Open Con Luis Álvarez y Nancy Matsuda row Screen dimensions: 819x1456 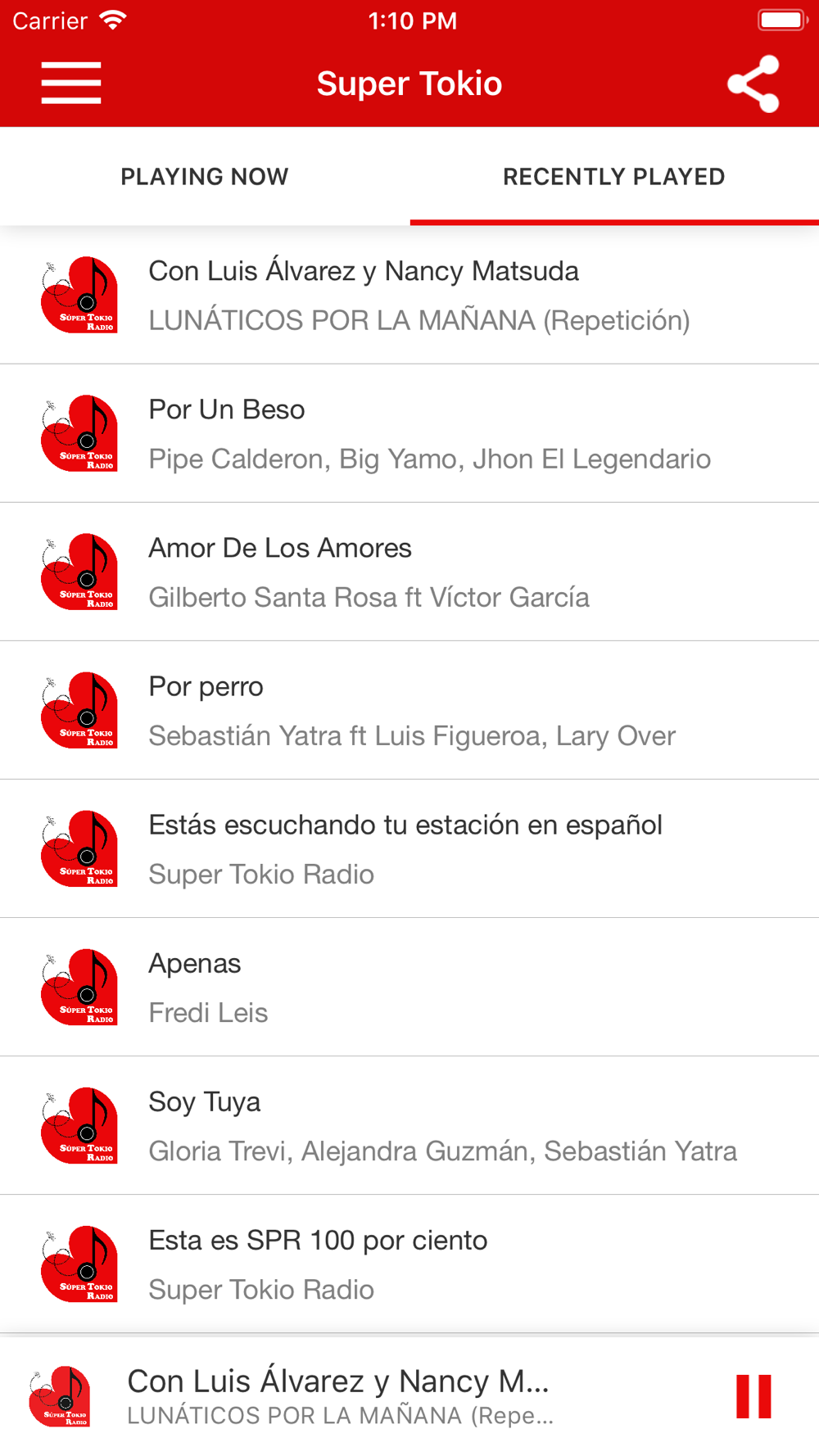pyautogui.click(x=409, y=295)
